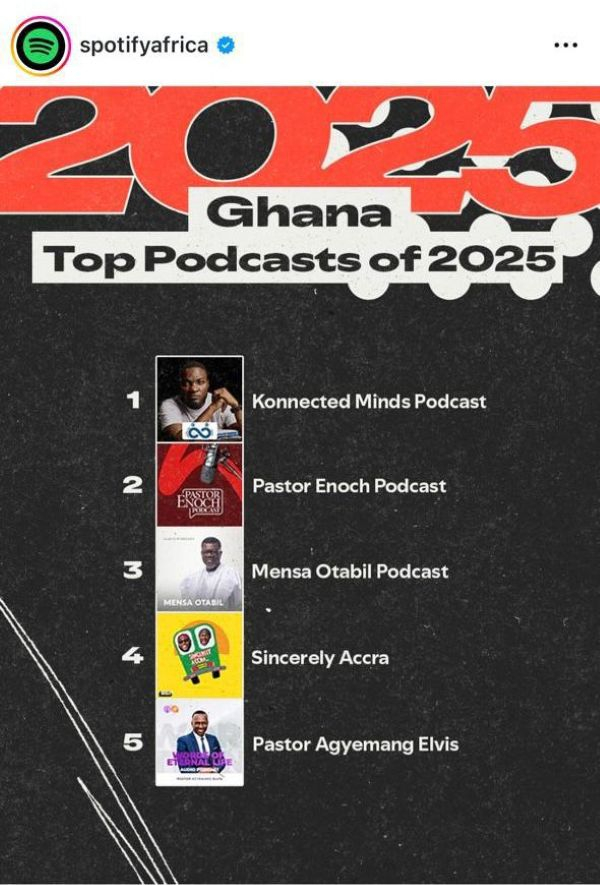This screenshot has width=600, height=885.
Task: Open the spotifyafrica profile picture
Action: tap(41, 45)
